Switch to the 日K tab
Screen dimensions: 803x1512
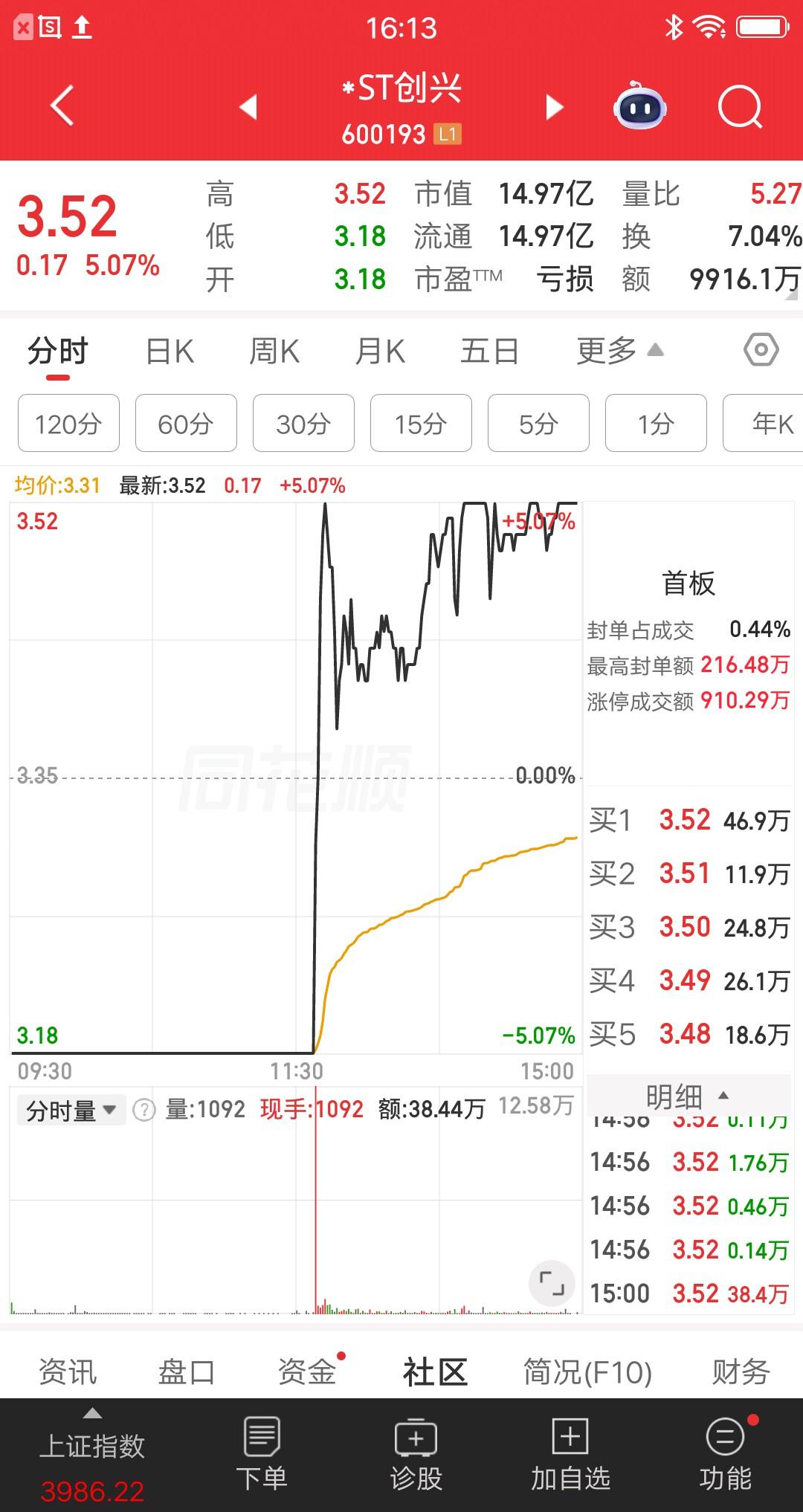point(169,350)
